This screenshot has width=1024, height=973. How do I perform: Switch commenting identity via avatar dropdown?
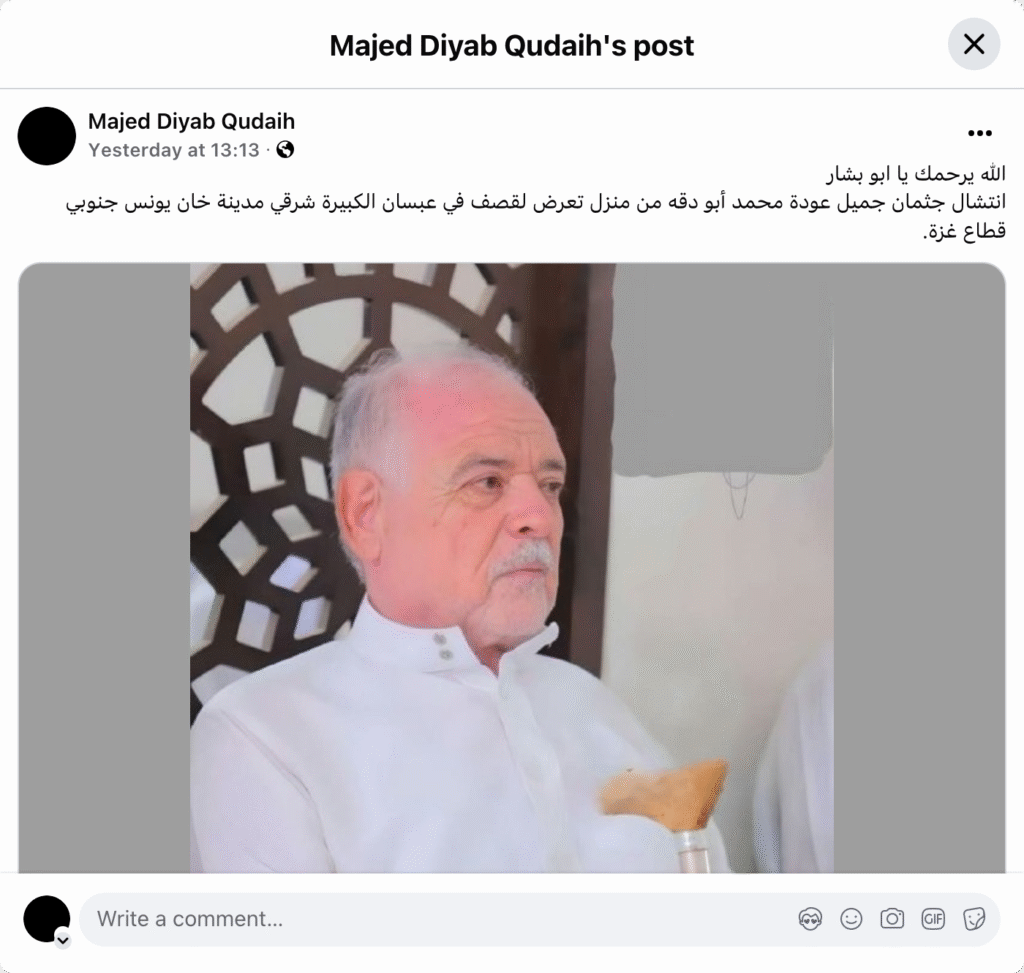(62, 941)
